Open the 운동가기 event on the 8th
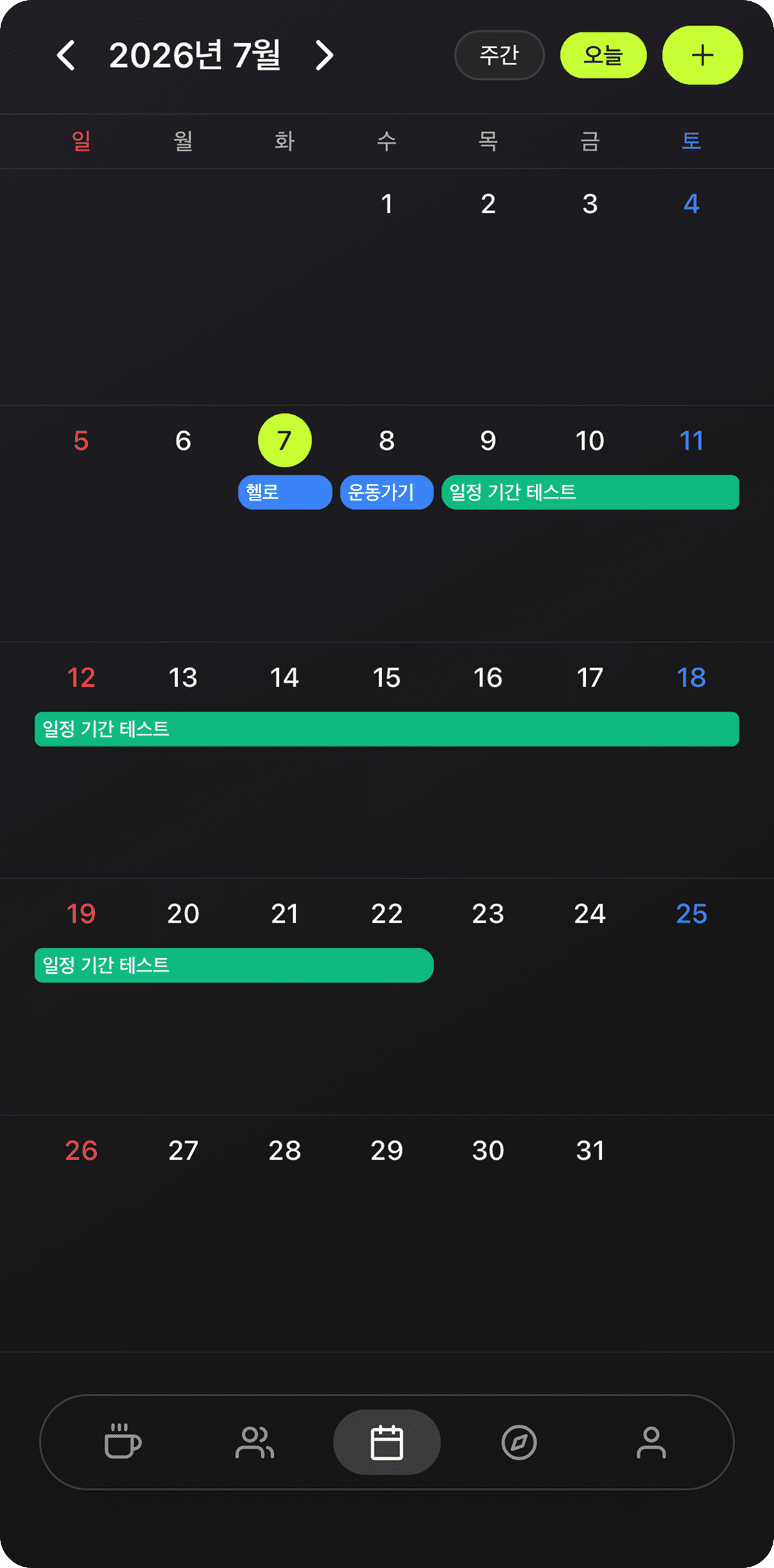The height and width of the screenshot is (1568, 774). 386,492
